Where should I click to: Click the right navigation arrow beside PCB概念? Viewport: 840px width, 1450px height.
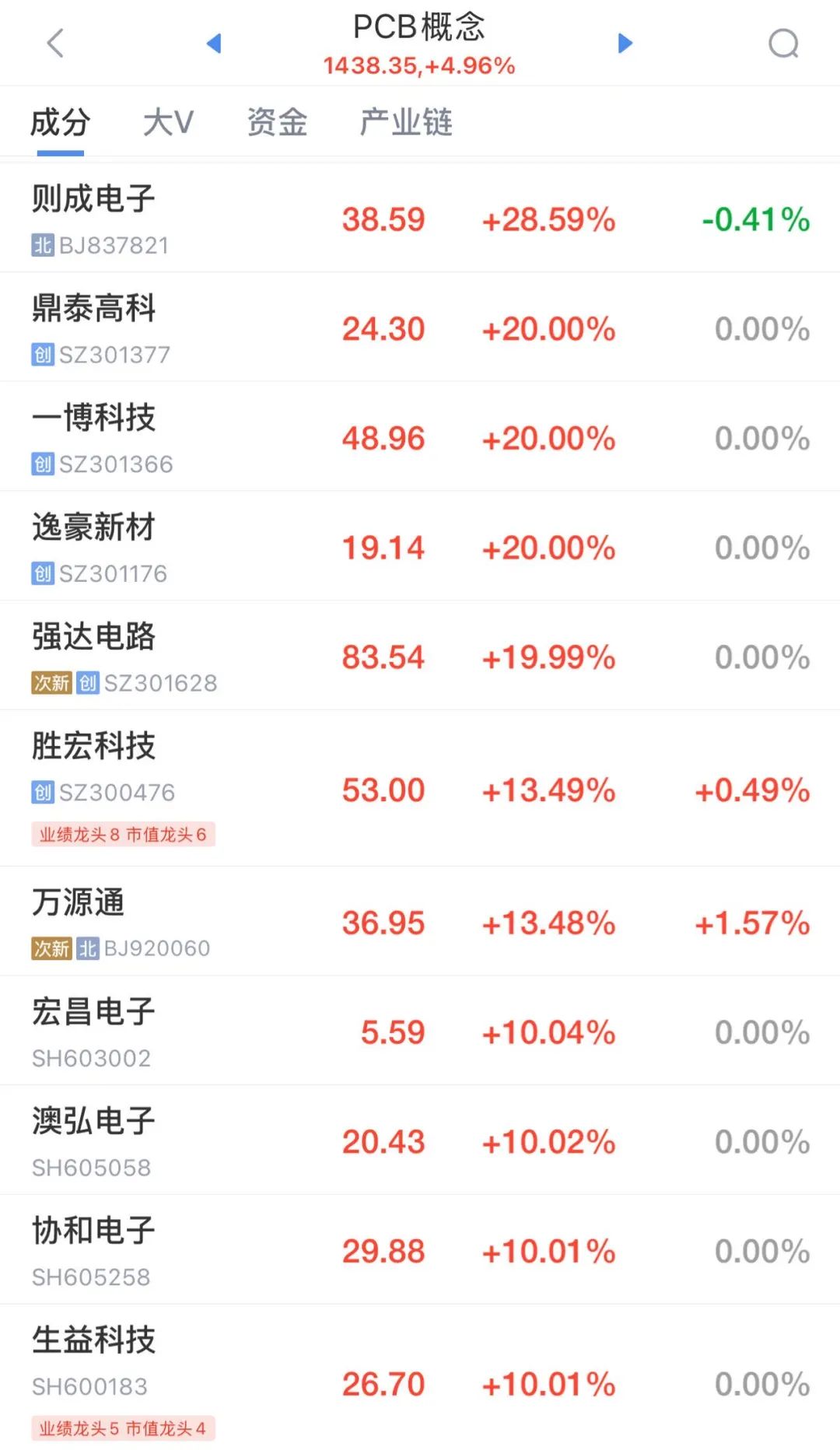tap(625, 43)
